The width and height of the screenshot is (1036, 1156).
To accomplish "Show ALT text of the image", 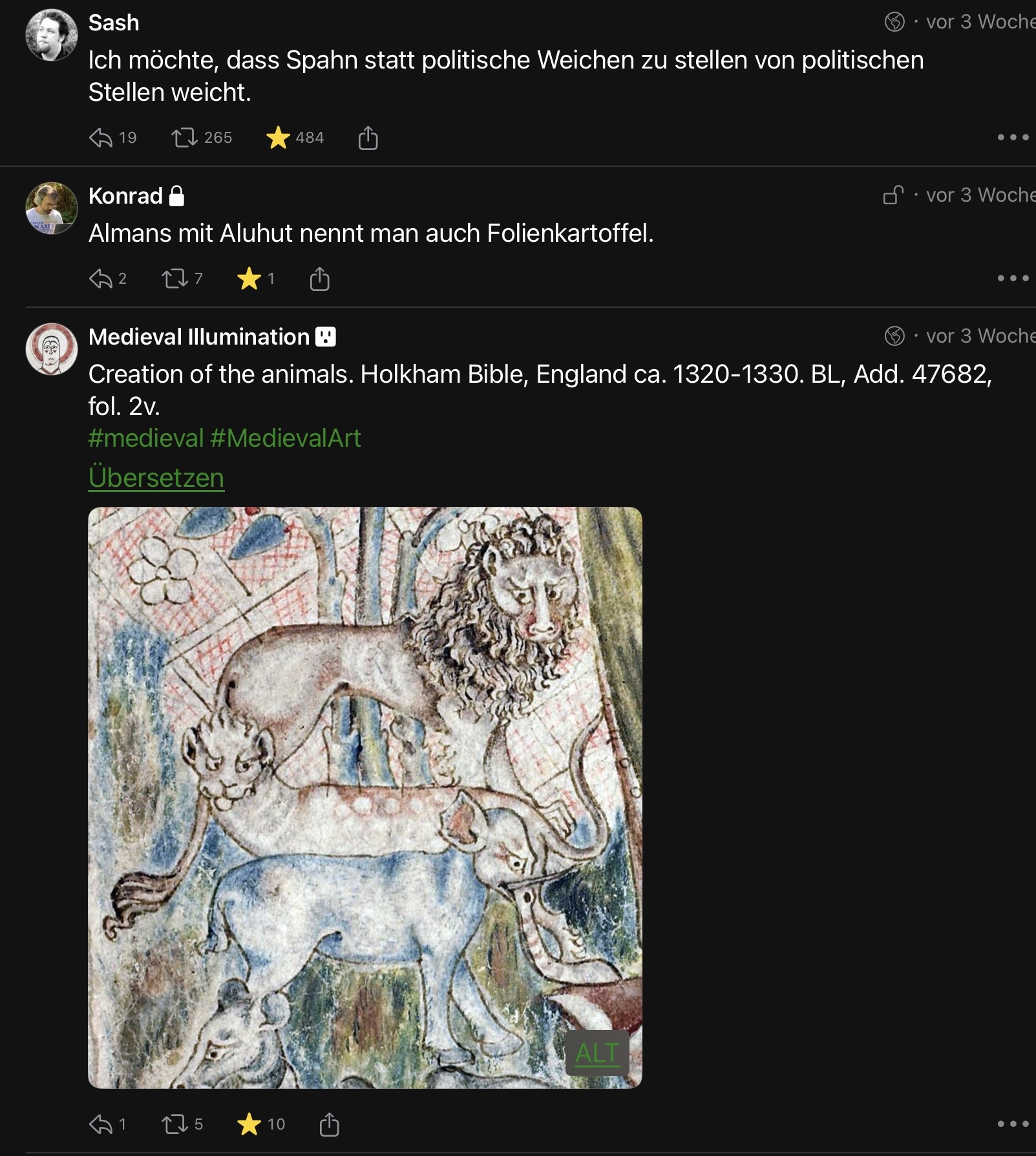I will click(x=597, y=1053).
